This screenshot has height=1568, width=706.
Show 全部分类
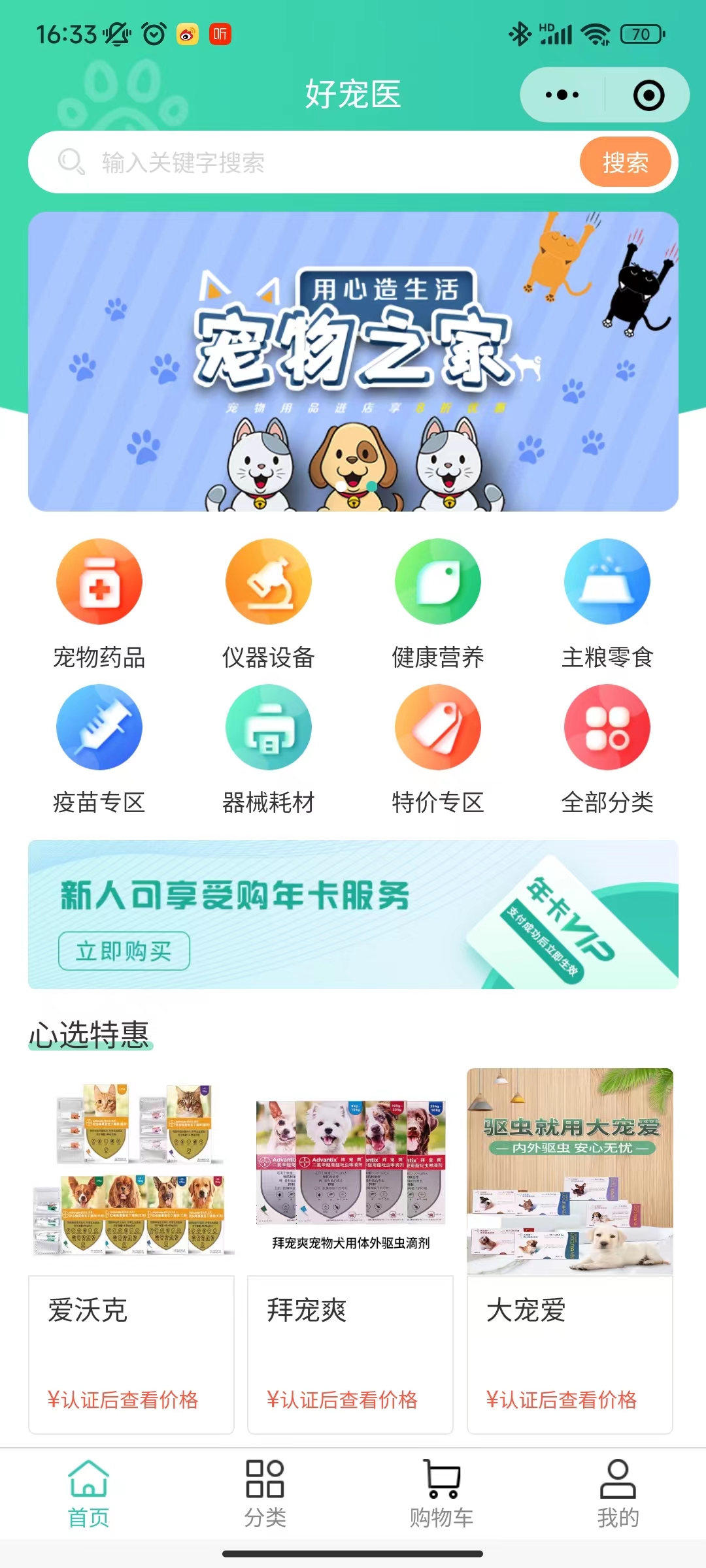(x=607, y=748)
